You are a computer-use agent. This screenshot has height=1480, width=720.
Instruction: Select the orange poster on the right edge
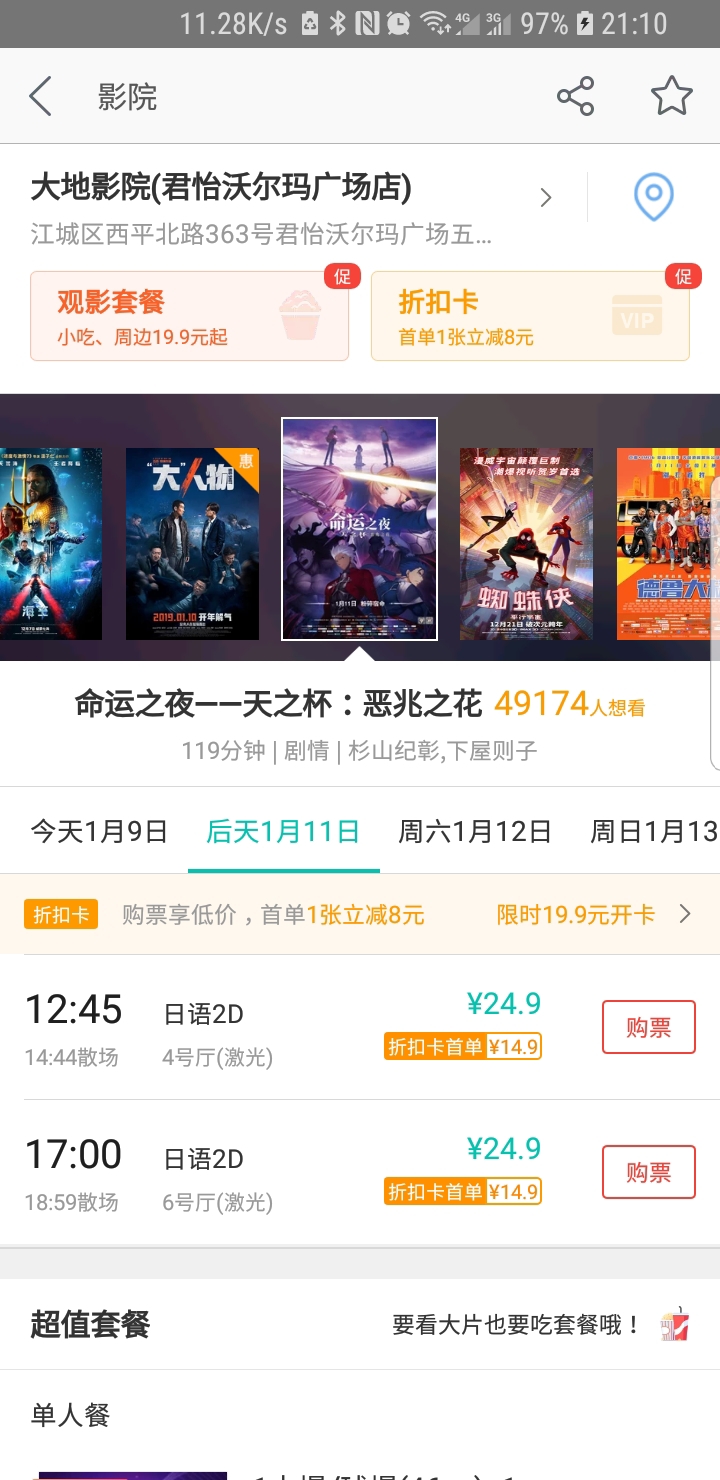(668, 543)
